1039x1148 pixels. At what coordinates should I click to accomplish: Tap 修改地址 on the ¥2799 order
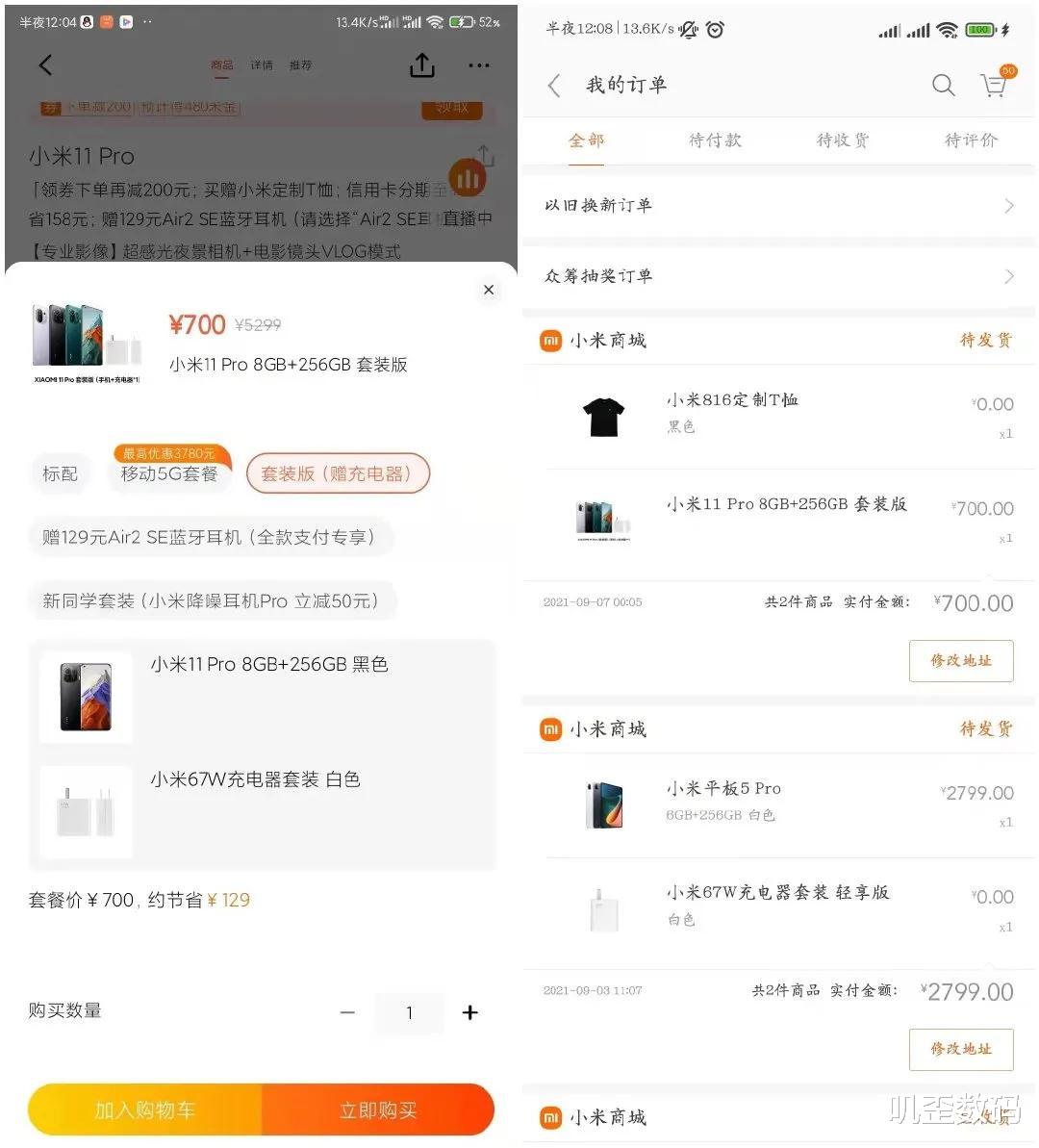click(960, 1049)
